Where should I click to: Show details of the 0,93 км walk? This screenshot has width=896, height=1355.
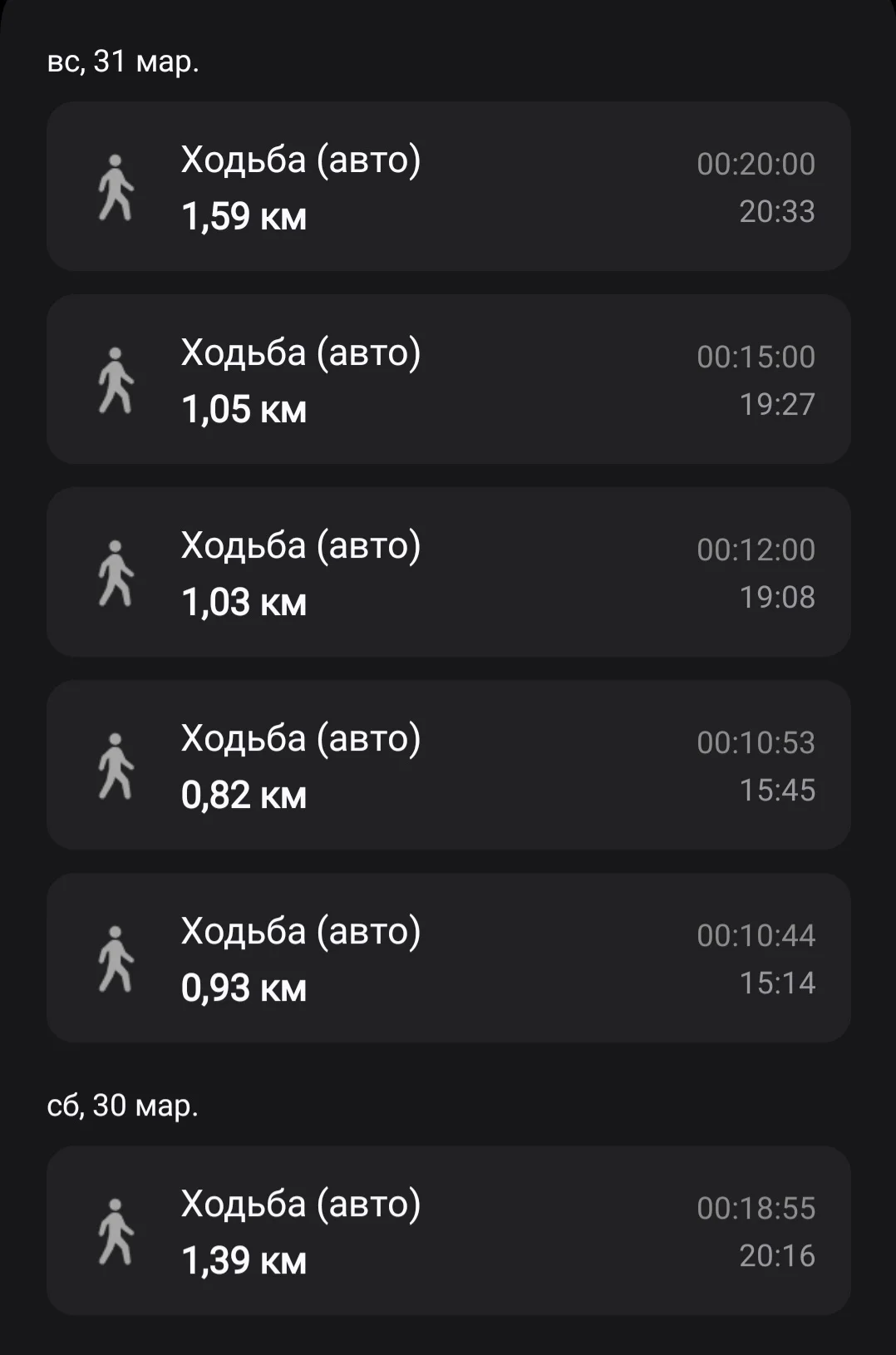click(448, 958)
